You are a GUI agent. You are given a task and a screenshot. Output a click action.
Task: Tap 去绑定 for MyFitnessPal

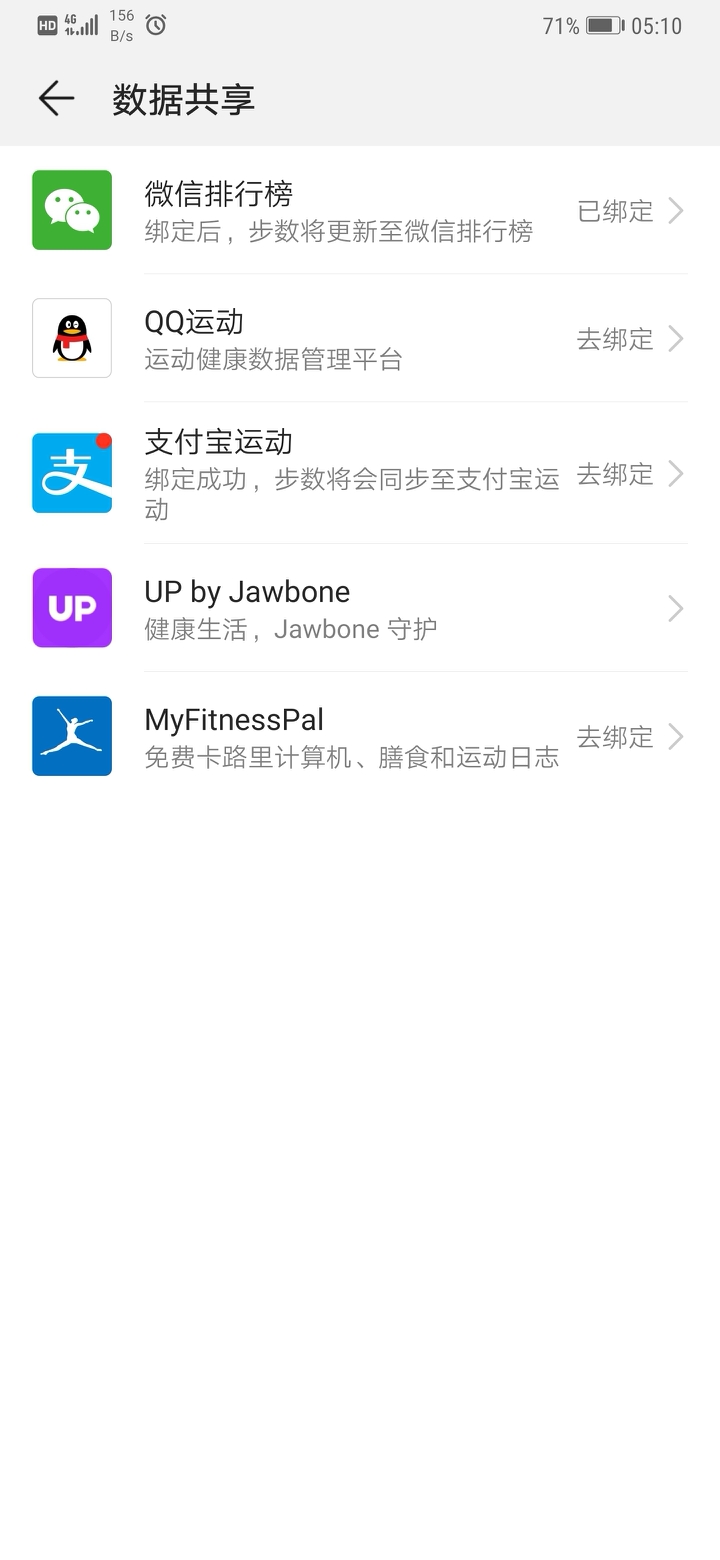pos(614,737)
